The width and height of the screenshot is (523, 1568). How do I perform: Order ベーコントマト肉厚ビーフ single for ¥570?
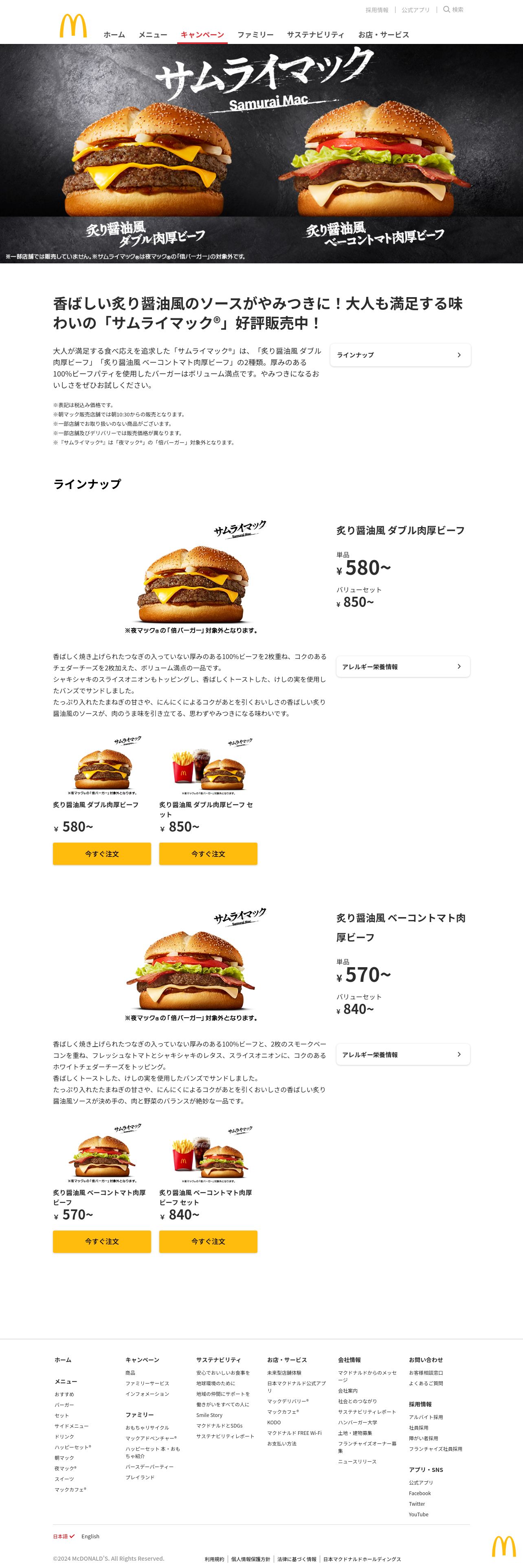pyautogui.click(x=102, y=1241)
